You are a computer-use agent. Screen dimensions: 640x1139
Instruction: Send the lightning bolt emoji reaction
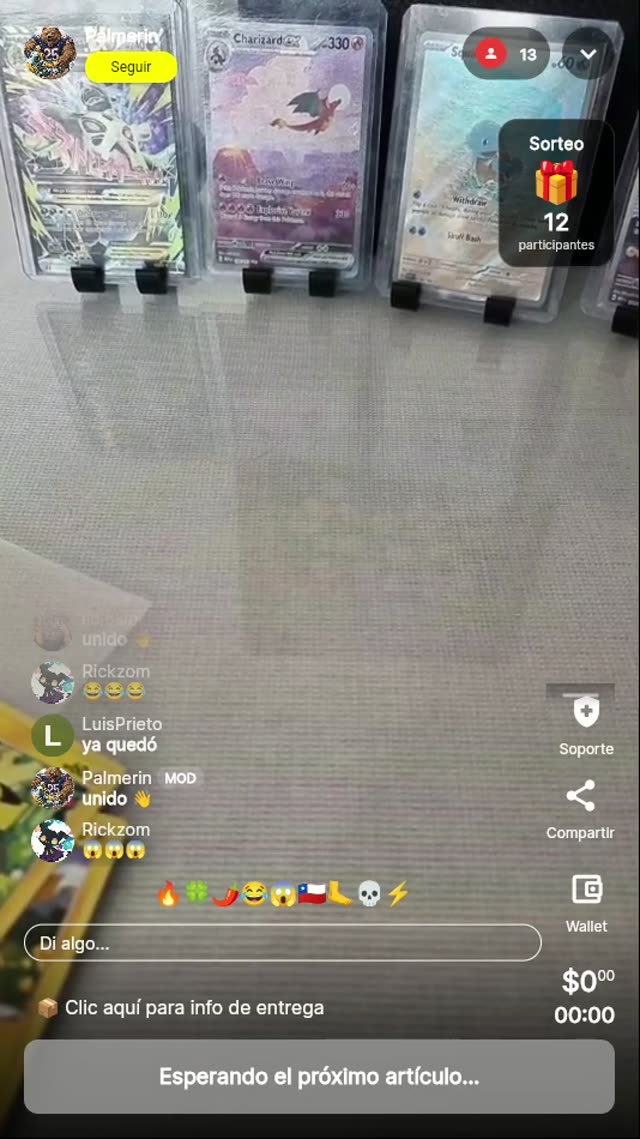[x=398, y=894]
